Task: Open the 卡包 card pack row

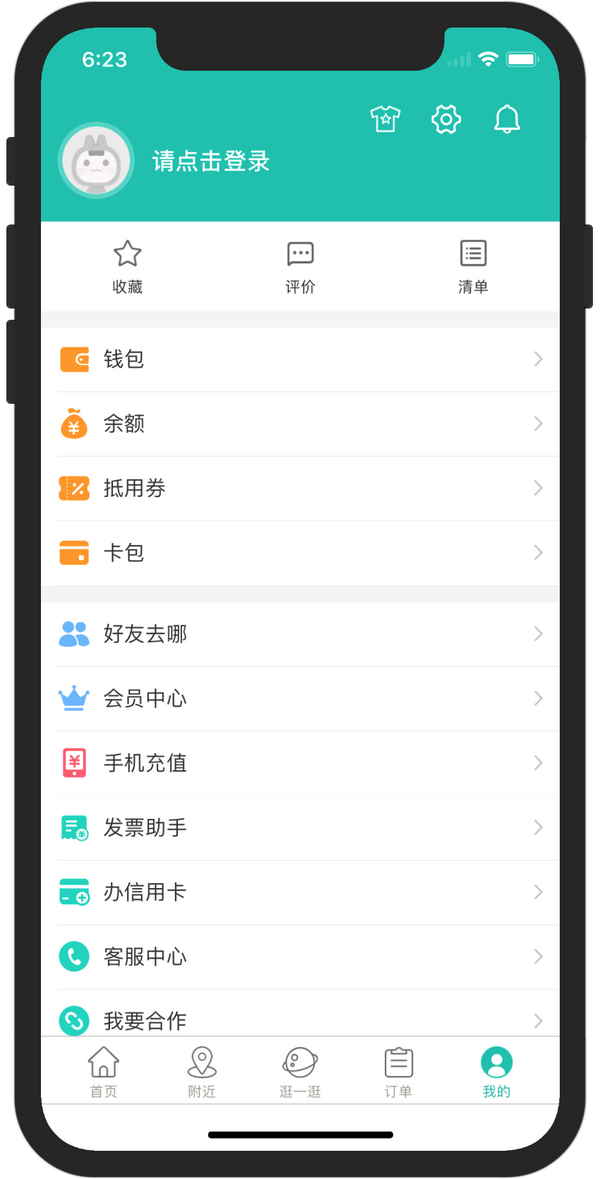Action: (300, 553)
